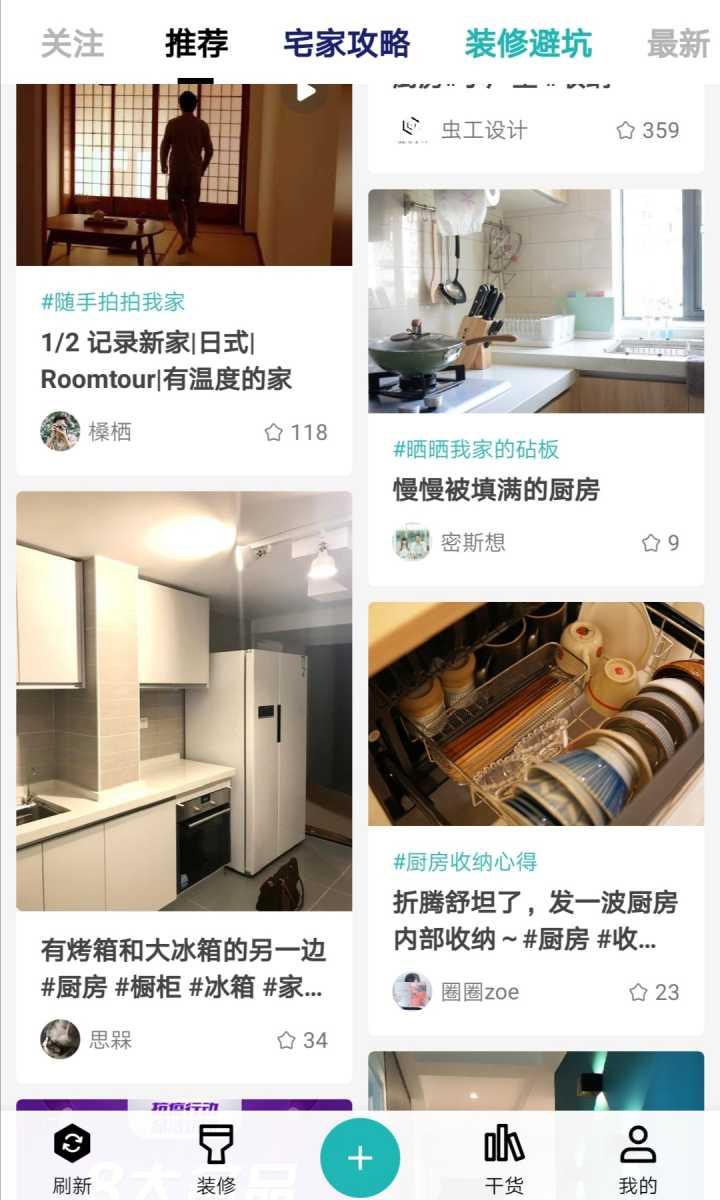Open the 干货 tab
The image size is (720, 1200).
pos(504,1158)
